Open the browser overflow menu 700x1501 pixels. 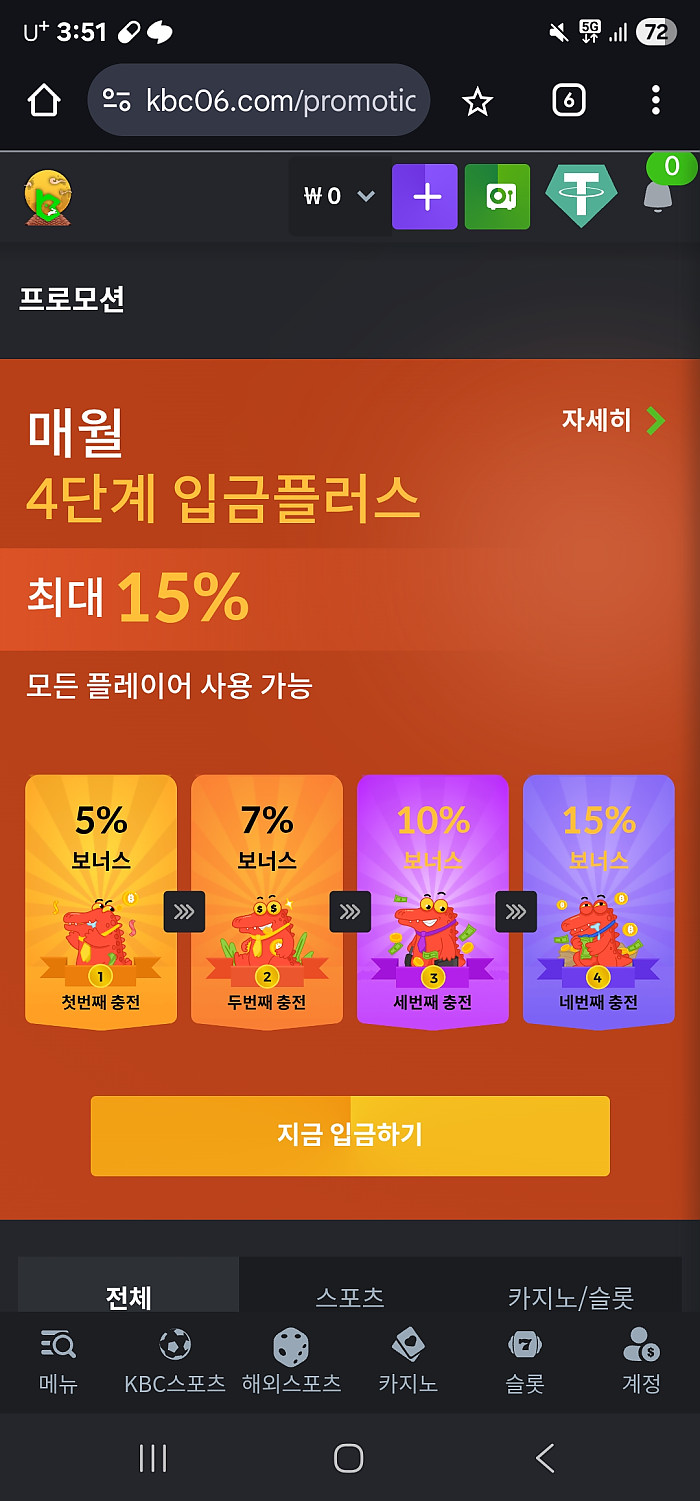(655, 100)
